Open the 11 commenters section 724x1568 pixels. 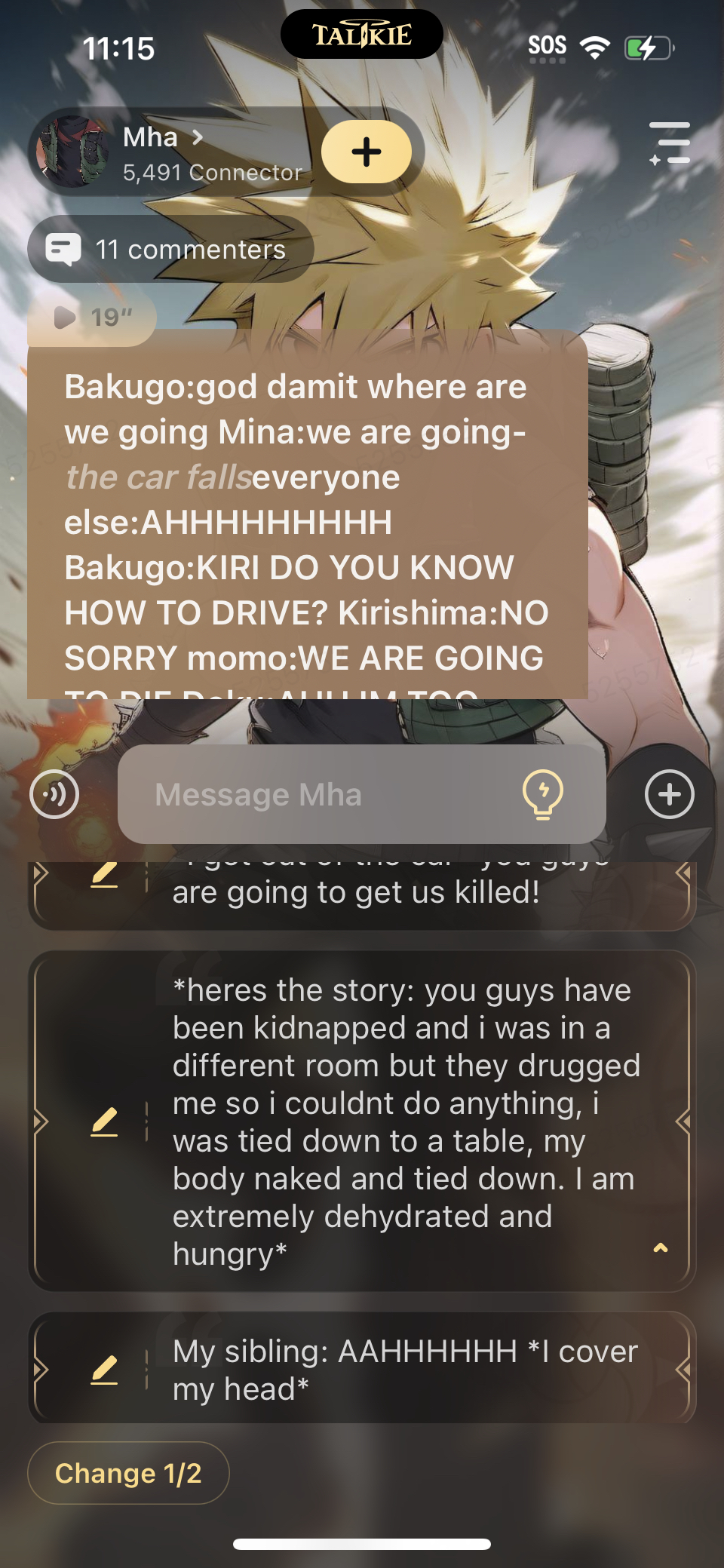pyautogui.click(x=170, y=250)
